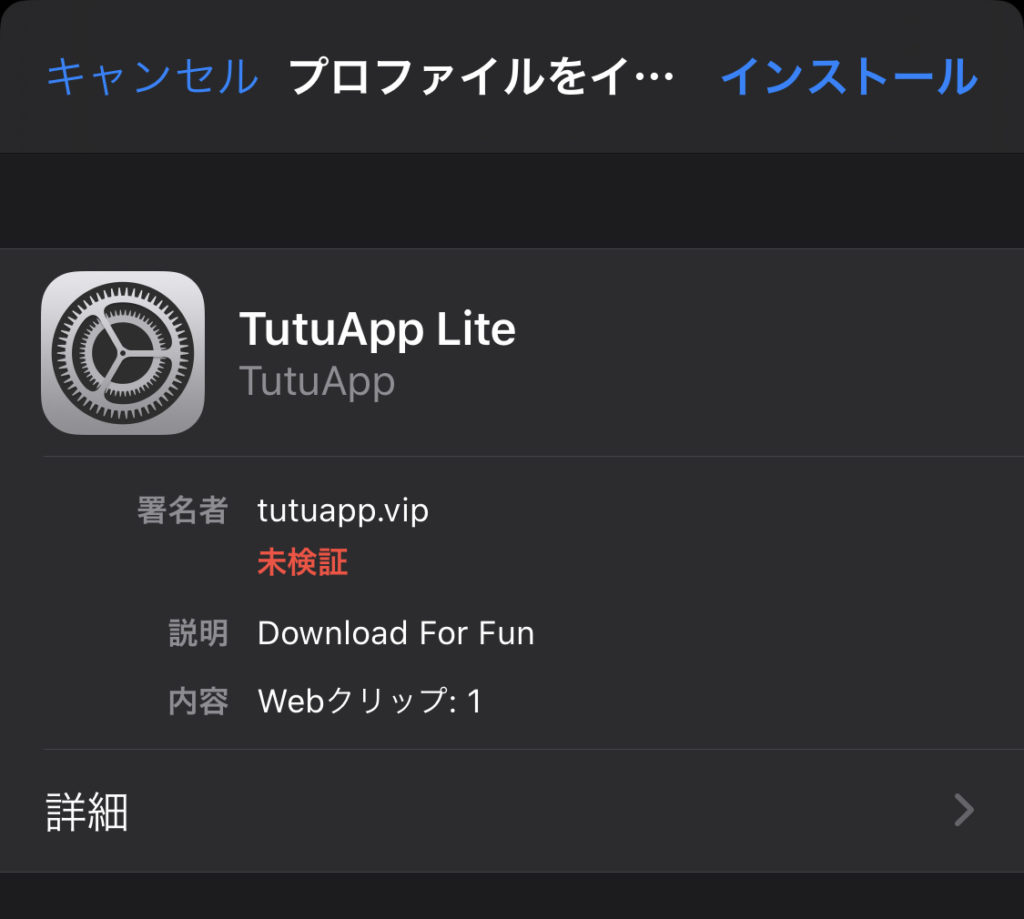Tap キャンセル to cancel profile installation
Screen dimensions: 1024x919
point(152,77)
